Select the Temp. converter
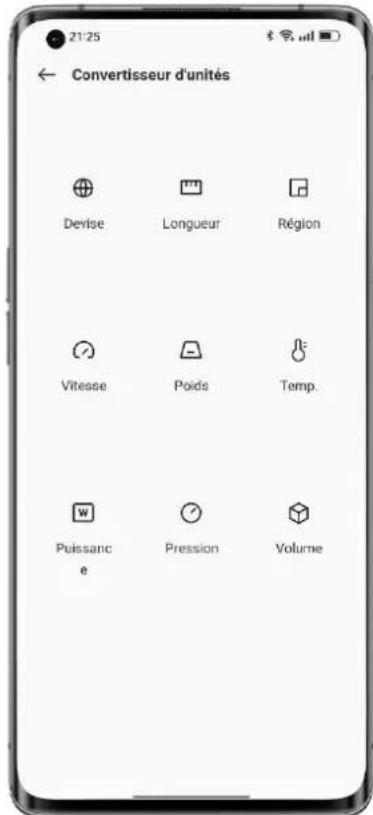The image size is (373, 815). pyautogui.click(x=299, y=366)
